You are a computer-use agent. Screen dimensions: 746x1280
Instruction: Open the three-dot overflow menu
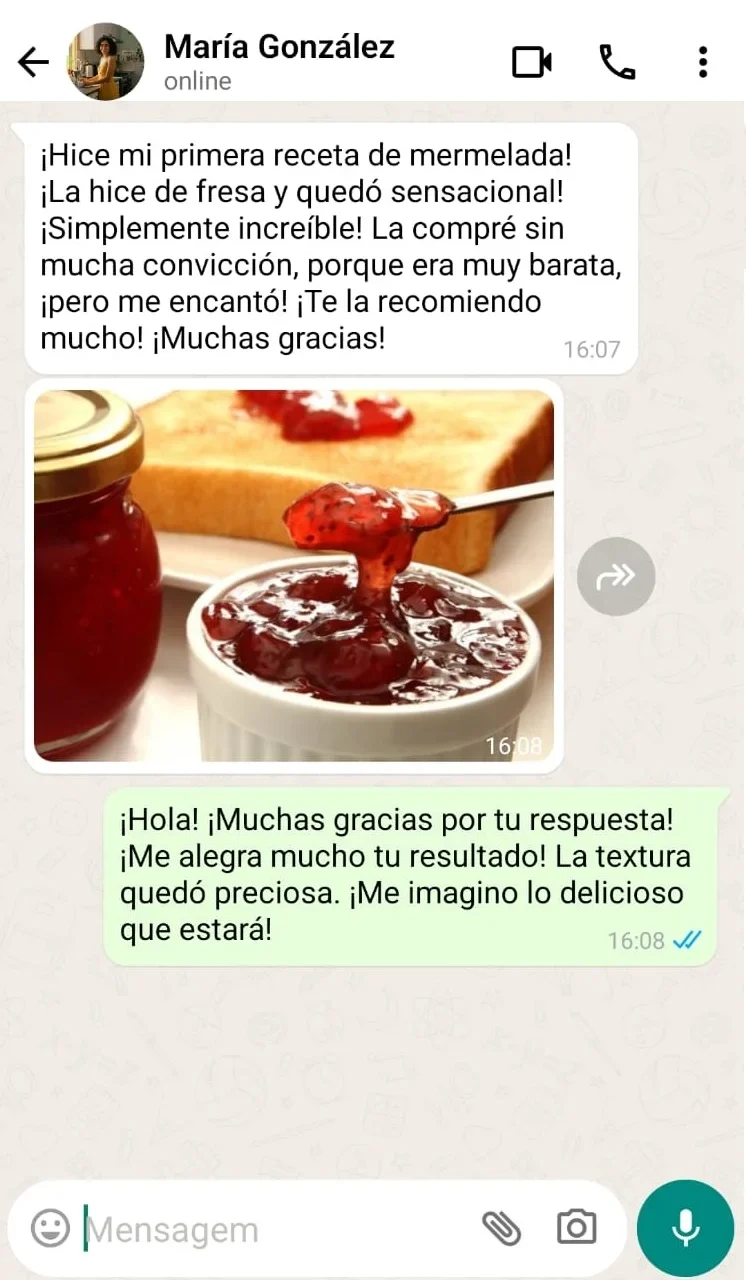point(703,62)
